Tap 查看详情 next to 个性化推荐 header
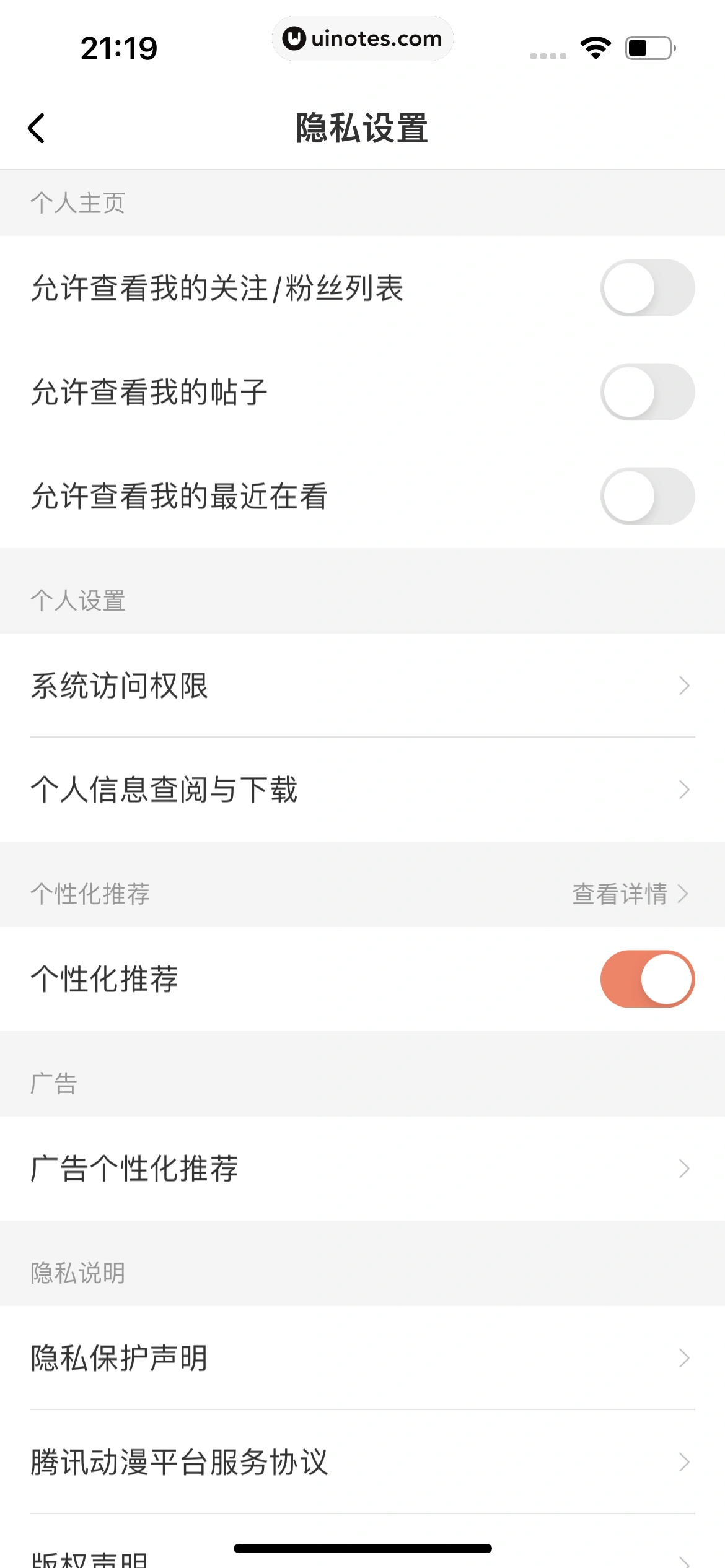725x1568 pixels. (x=622, y=894)
